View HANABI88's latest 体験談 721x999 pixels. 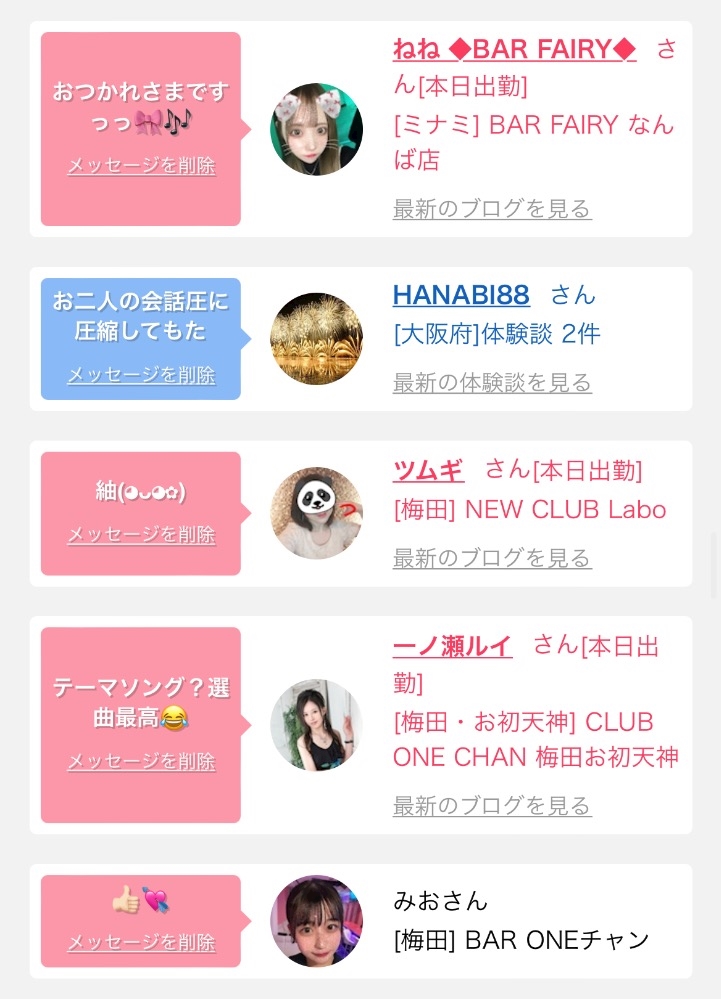point(492,382)
